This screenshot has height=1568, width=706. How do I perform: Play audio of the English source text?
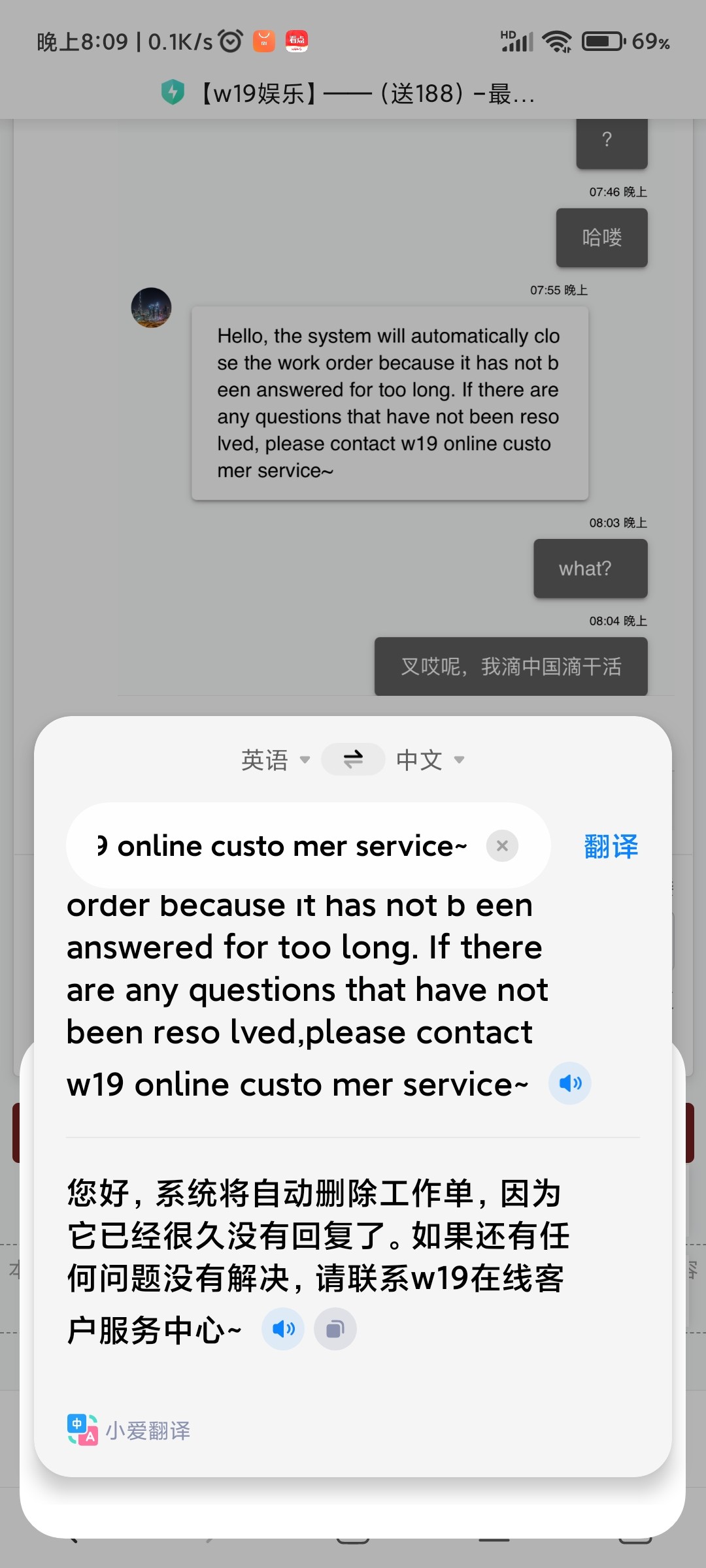coord(570,1084)
